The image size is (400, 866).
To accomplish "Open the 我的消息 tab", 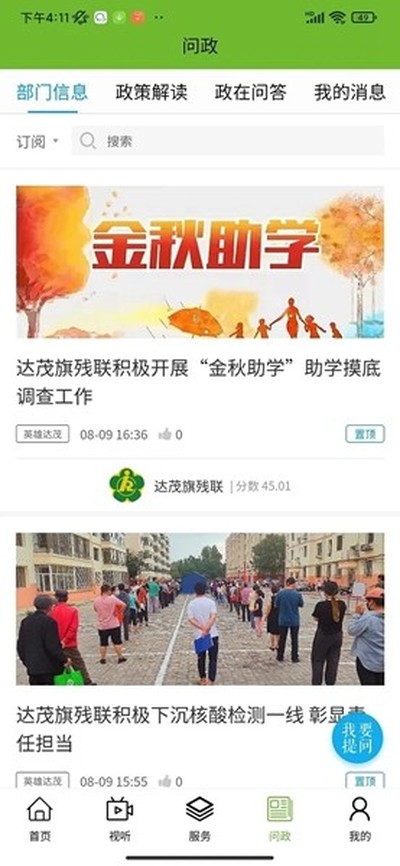I will click(350, 92).
